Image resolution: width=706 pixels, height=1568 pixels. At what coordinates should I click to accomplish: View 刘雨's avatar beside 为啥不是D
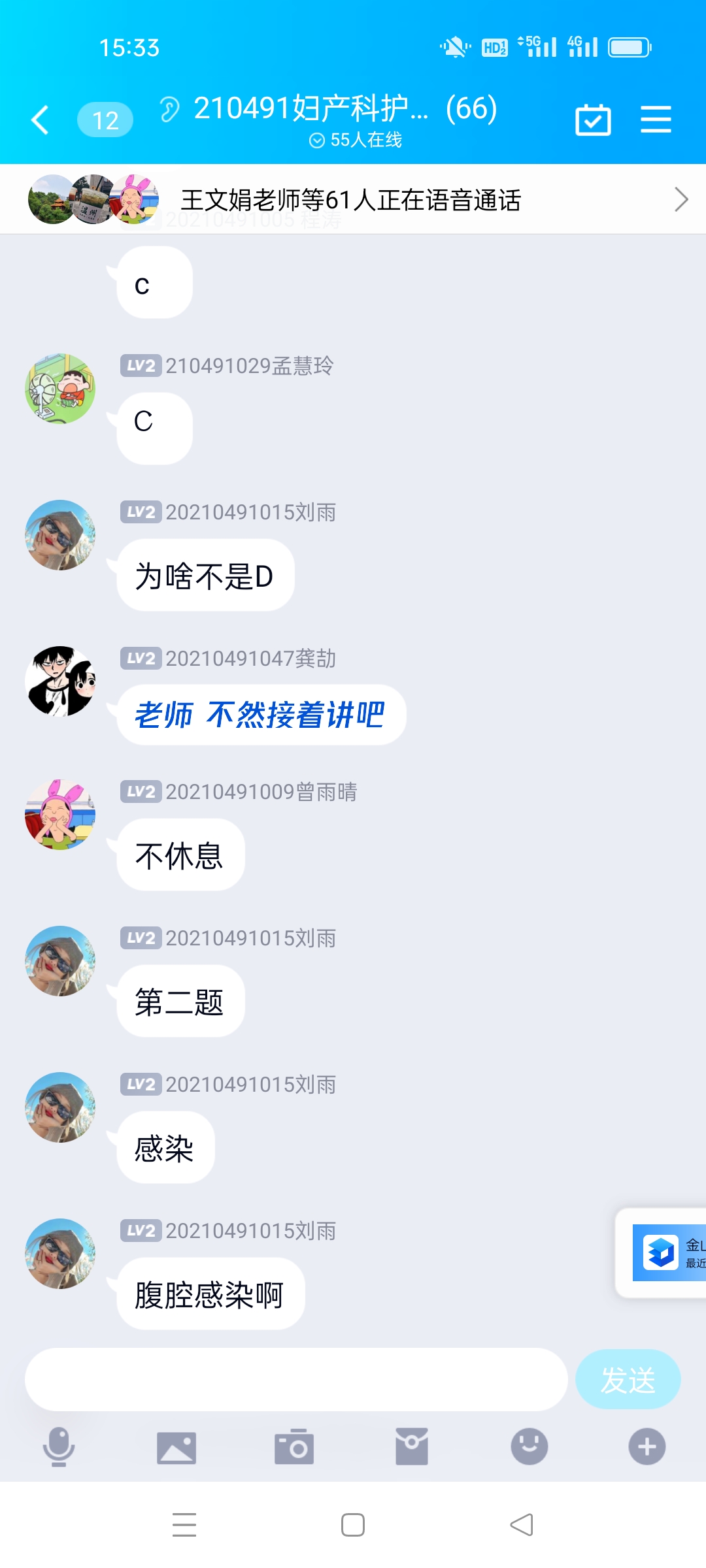(60, 535)
